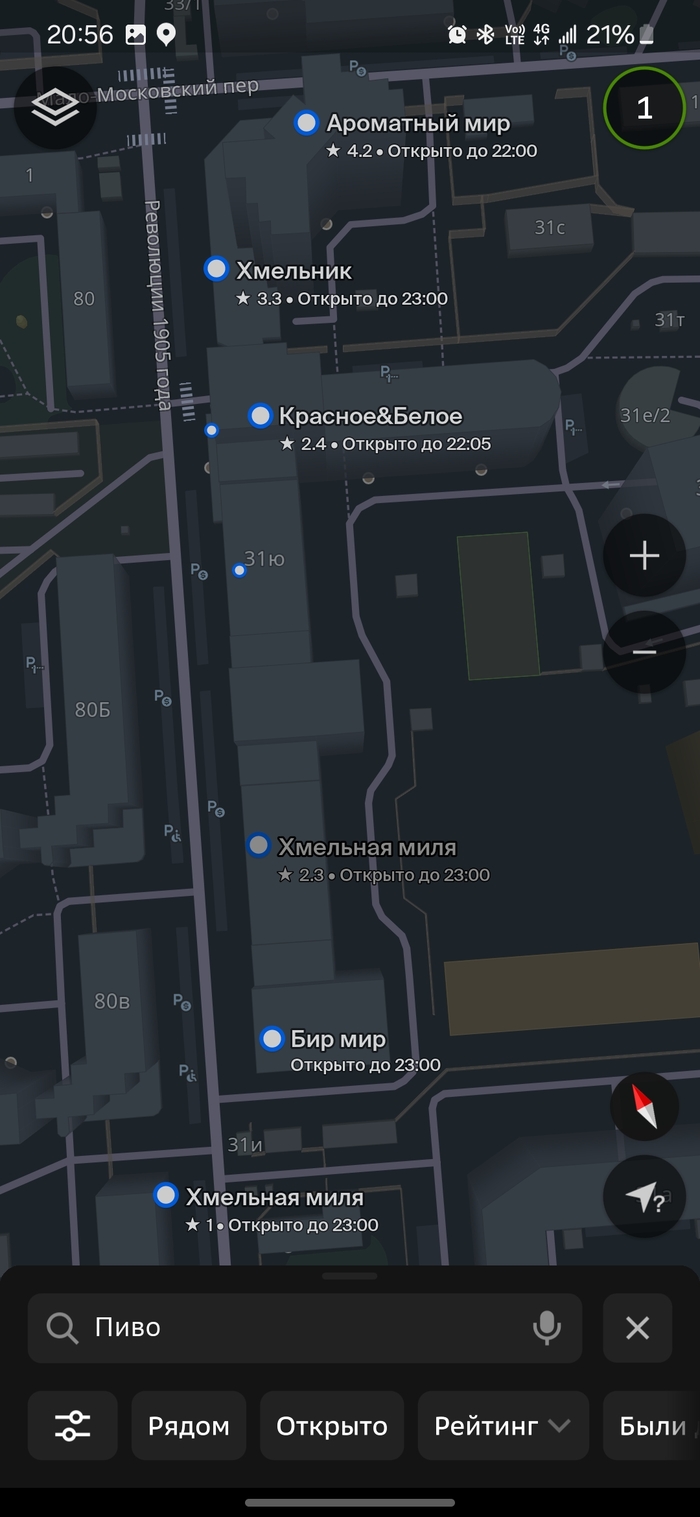Open Хмельная миля rated 1
Image resolution: width=700 pixels, height=1517 pixels.
(166, 1196)
